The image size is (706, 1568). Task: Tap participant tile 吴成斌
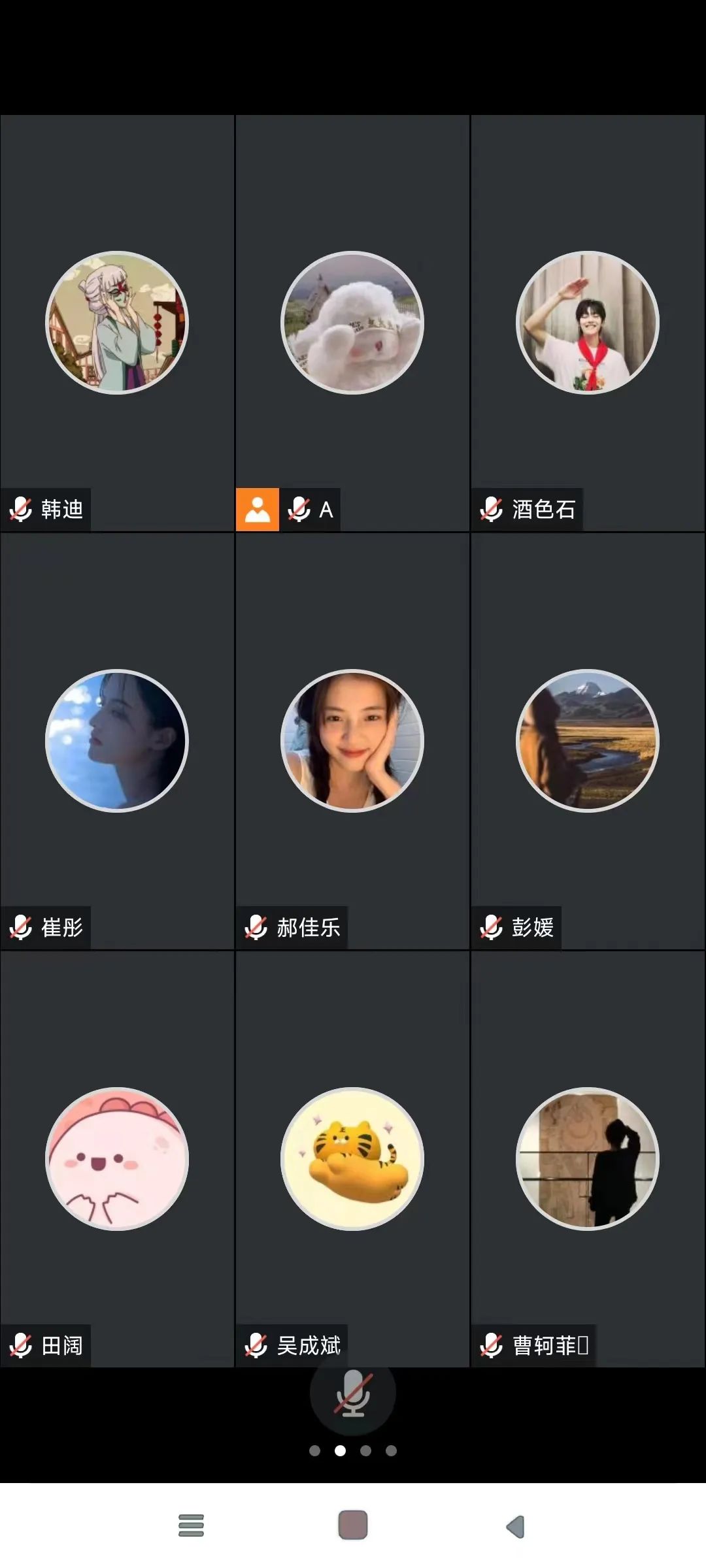pyautogui.click(x=352, y=1159)
